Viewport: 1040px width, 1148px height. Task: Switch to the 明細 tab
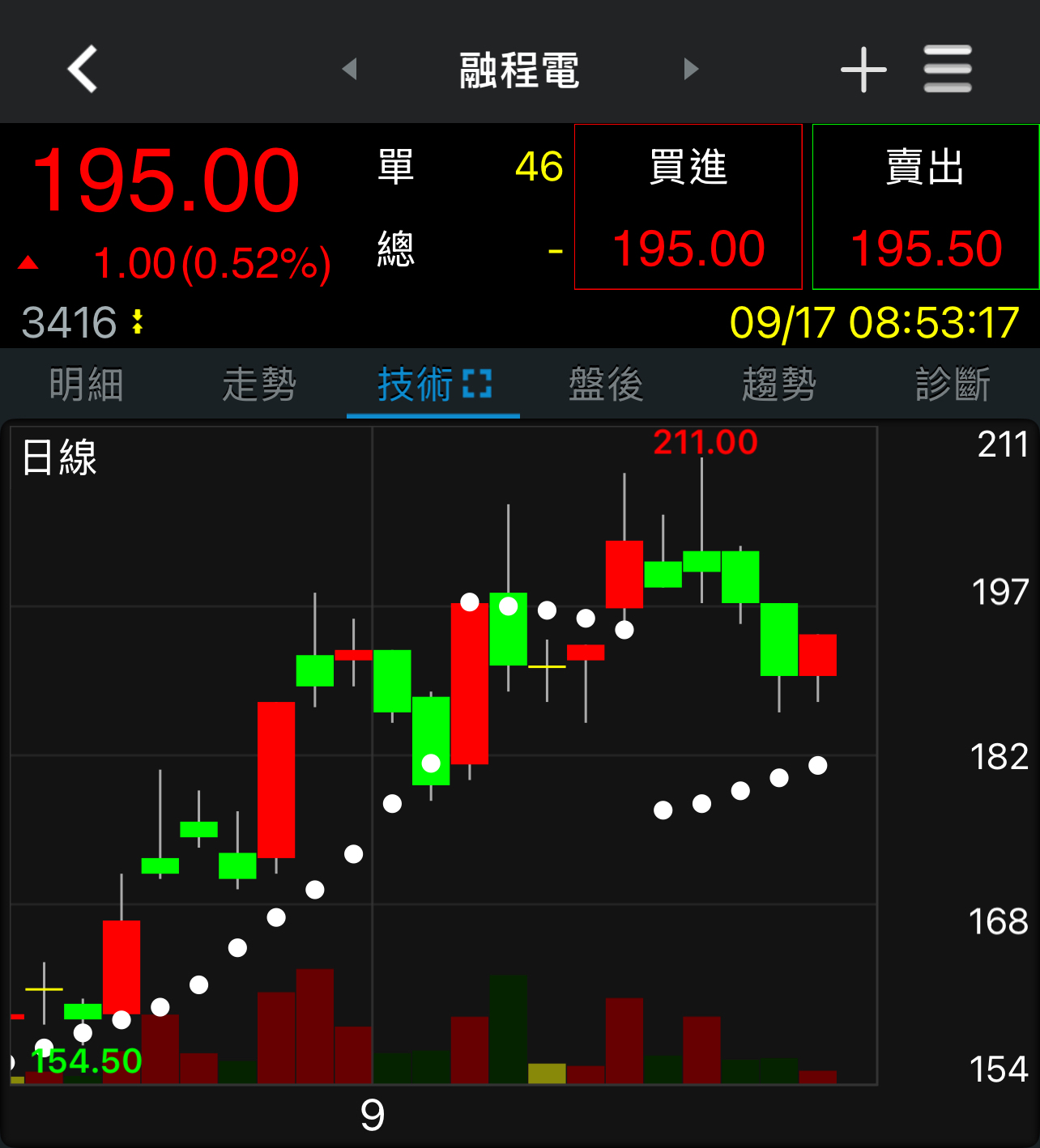coord(86,385)
